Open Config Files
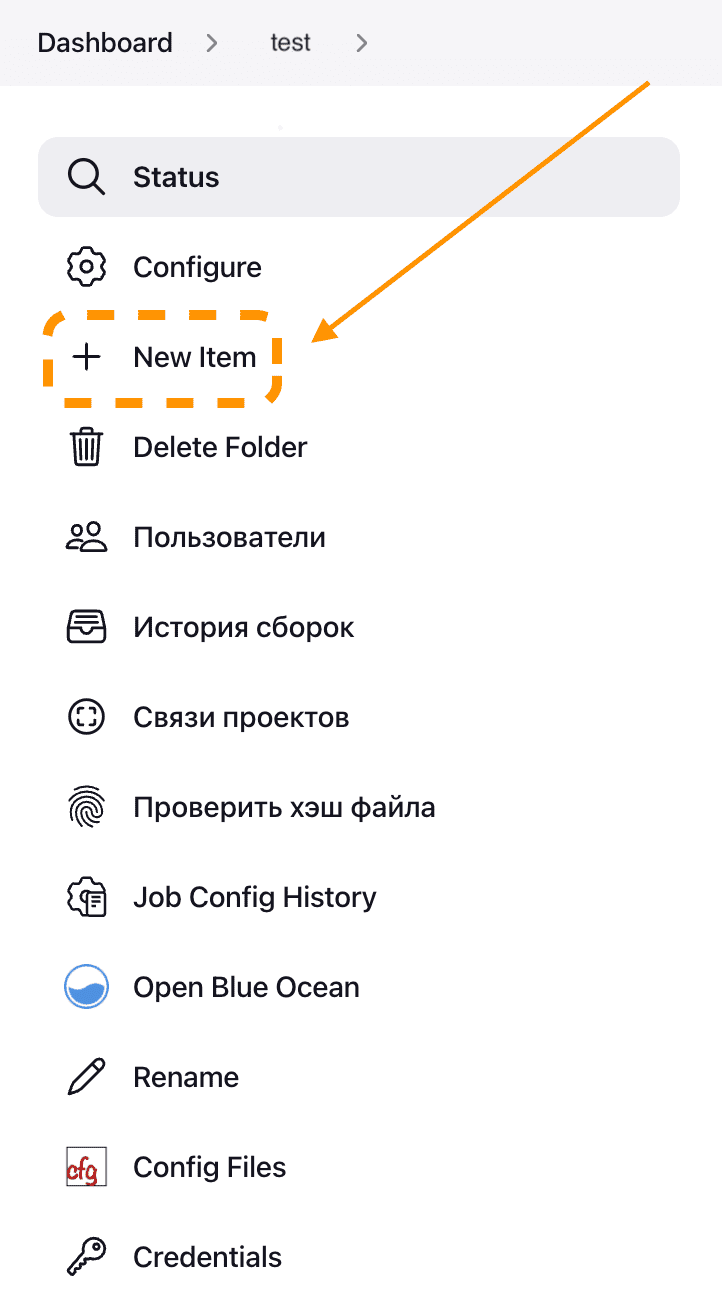This screenshot has width=722, height=1312. pos(209,1167)
